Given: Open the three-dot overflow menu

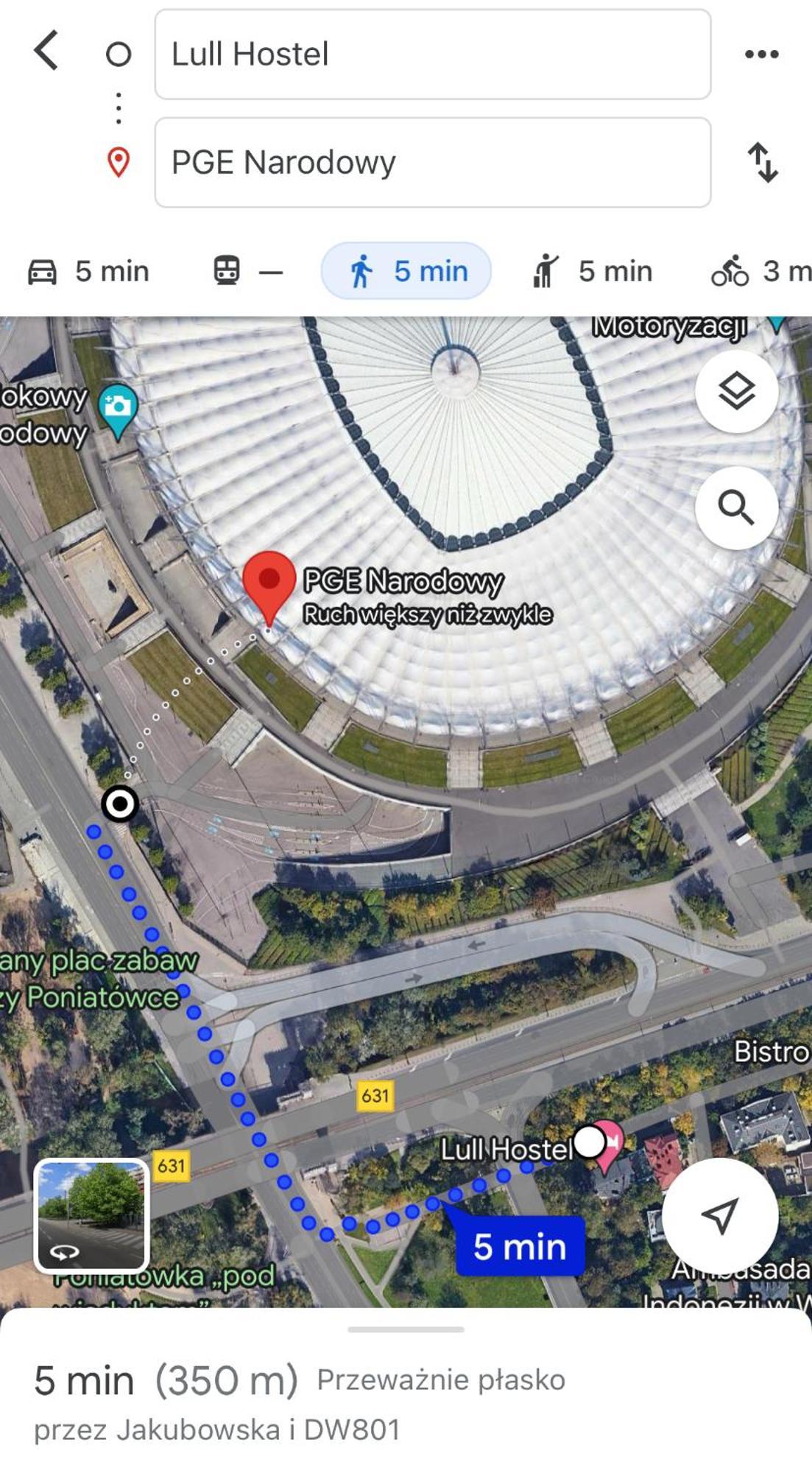Looking at the screenshot, I should (761, 55).
